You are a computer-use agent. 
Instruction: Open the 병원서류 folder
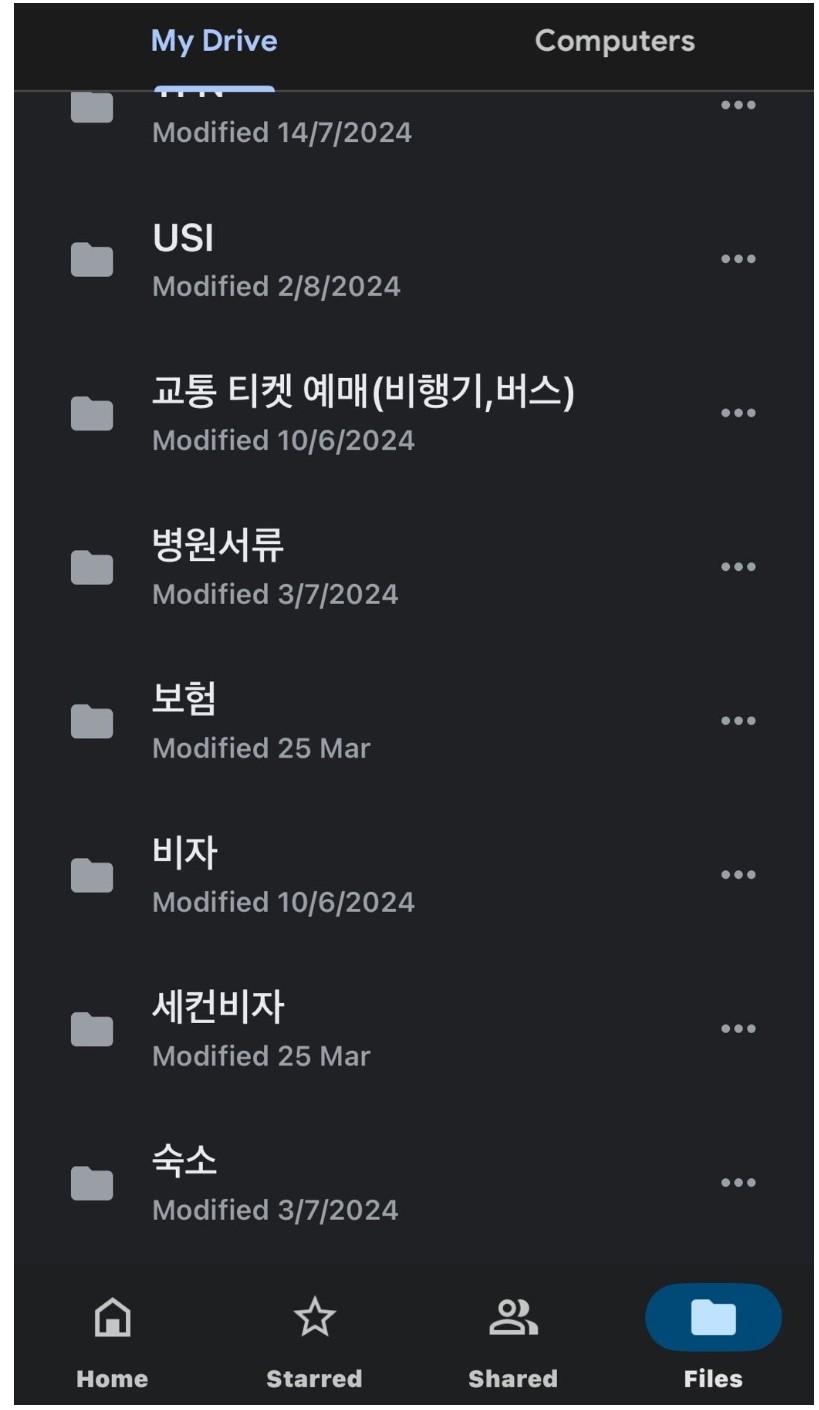point(275,567)
